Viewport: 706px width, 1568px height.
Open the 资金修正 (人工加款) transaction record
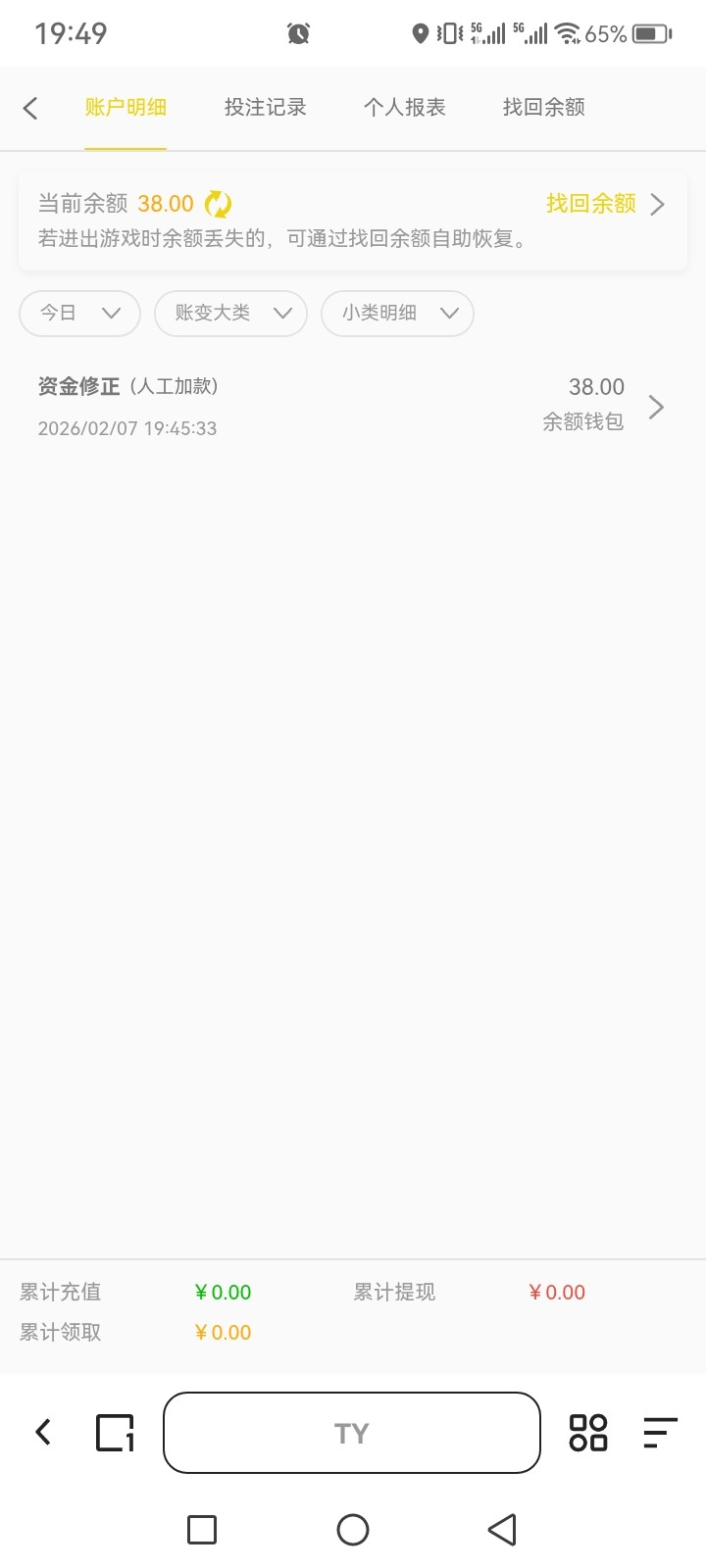click(351, 407)
